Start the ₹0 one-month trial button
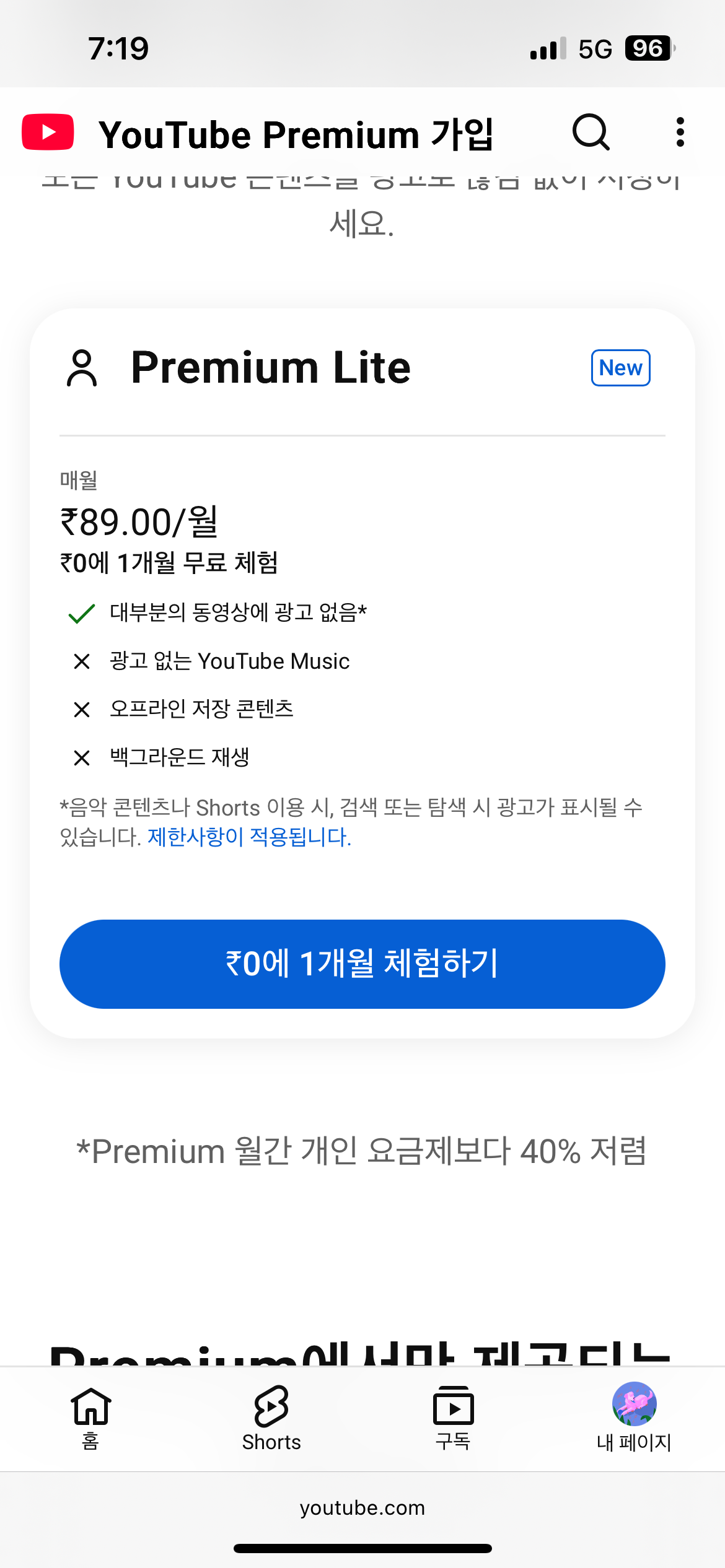The width and height of the screenshot is (725, 1568). pos(362,964)
